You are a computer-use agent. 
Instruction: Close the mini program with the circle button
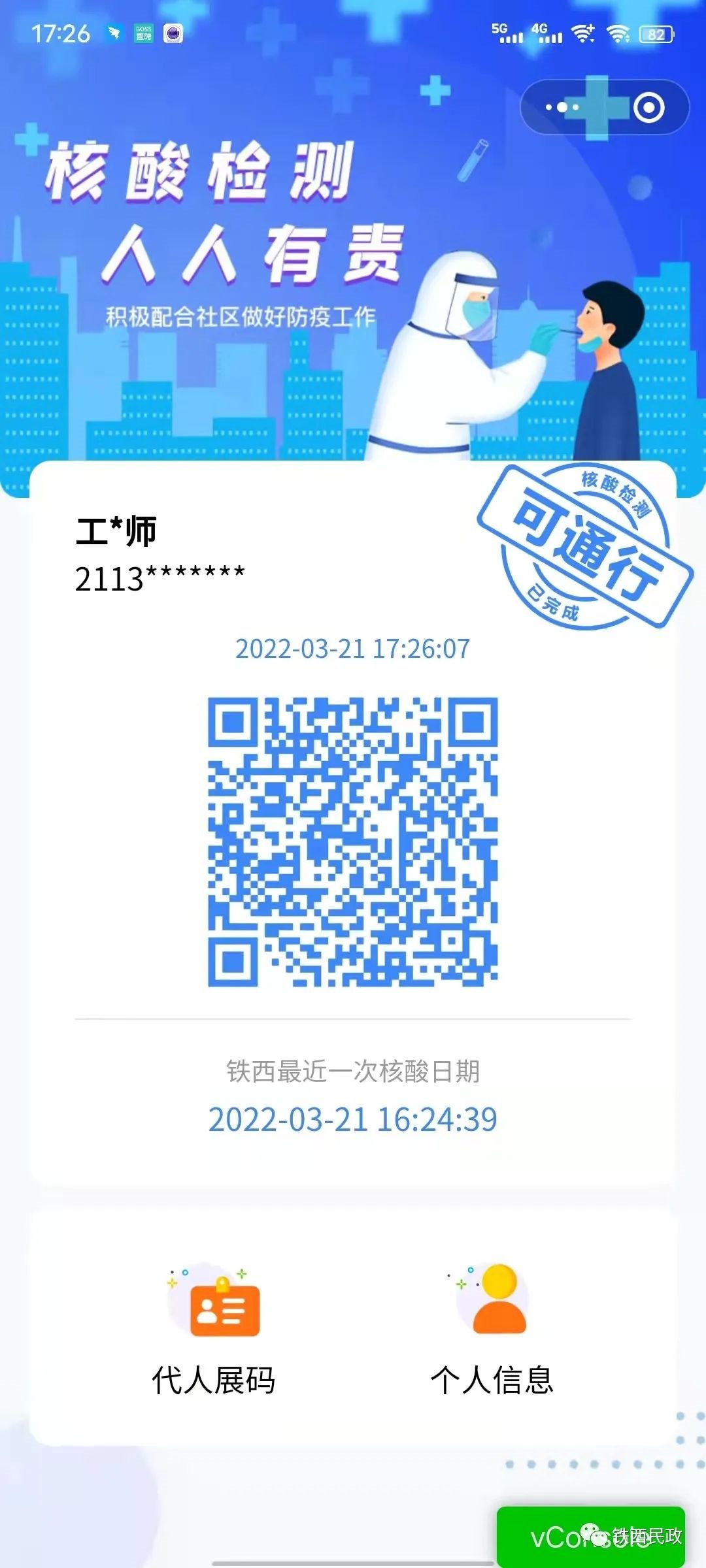(x=648, y=107)
